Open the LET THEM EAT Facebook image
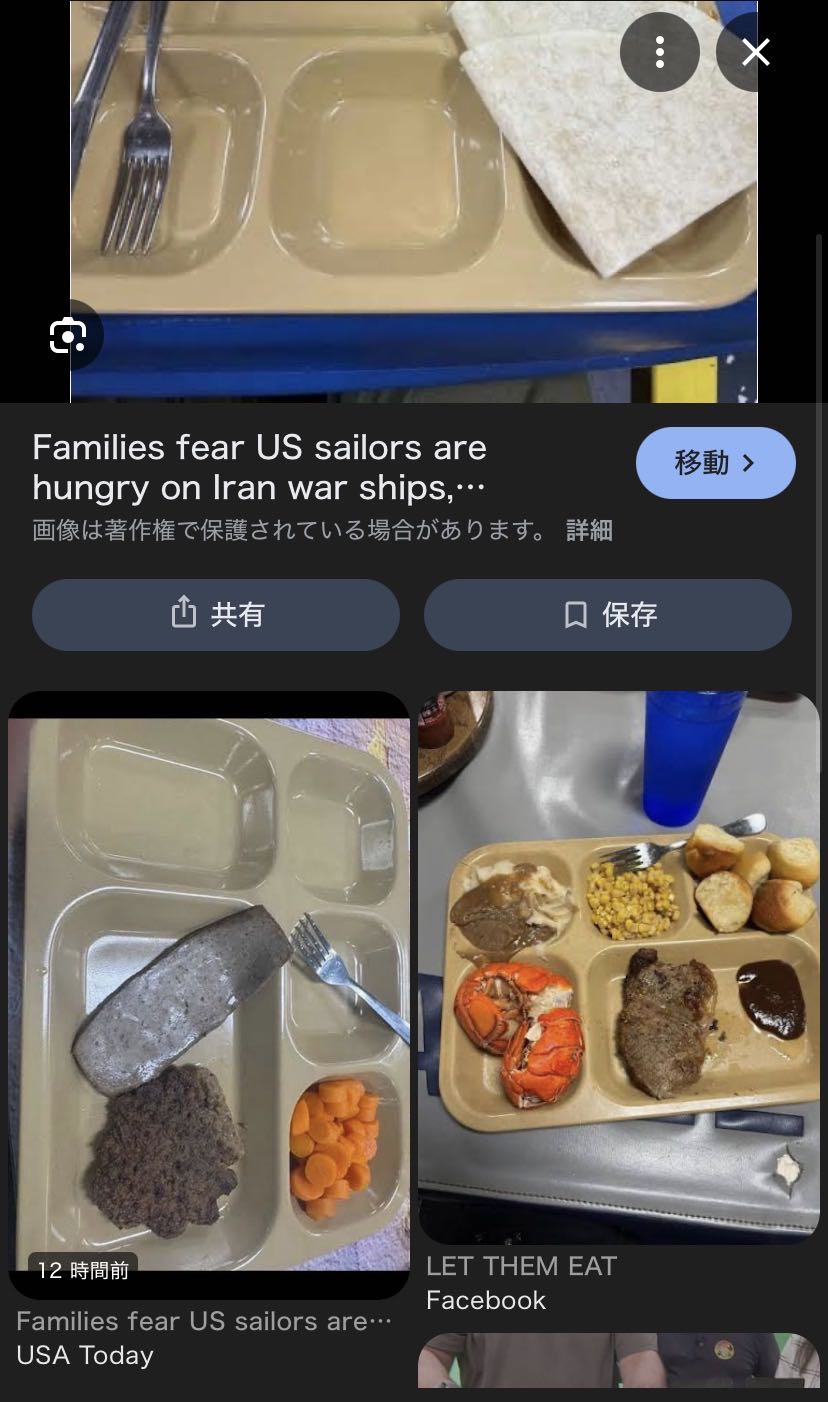The height and width of the screenshot is (1402, 828). (x=618, y=965)
